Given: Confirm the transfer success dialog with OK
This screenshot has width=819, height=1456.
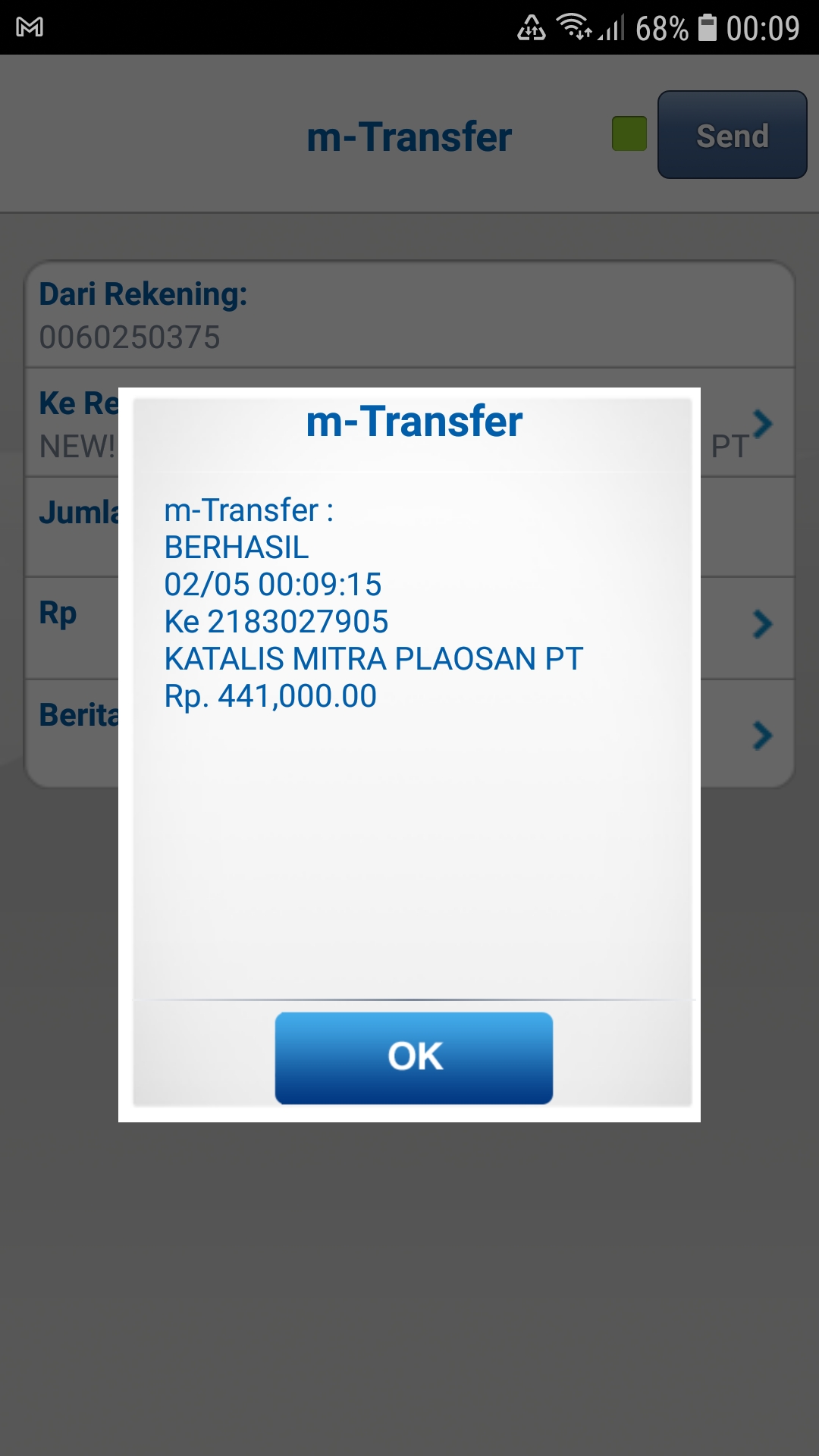Looking at the screenshot, I should click(x=414, y=1058).
